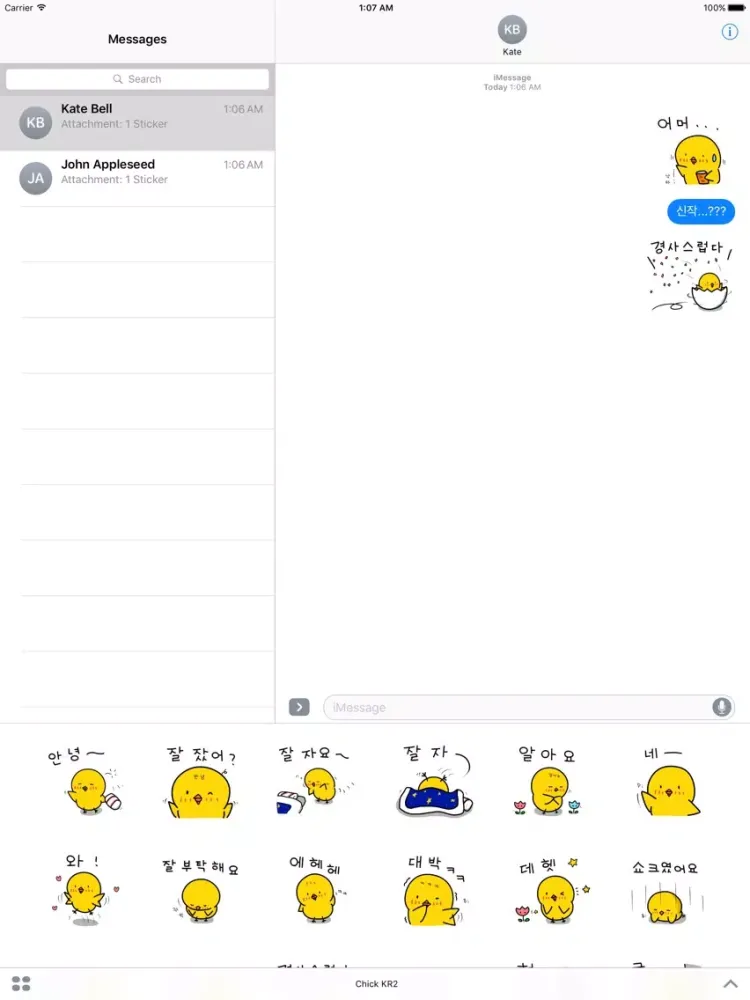
Task: Select the 네— chick sticker
Action: (665, 782)
